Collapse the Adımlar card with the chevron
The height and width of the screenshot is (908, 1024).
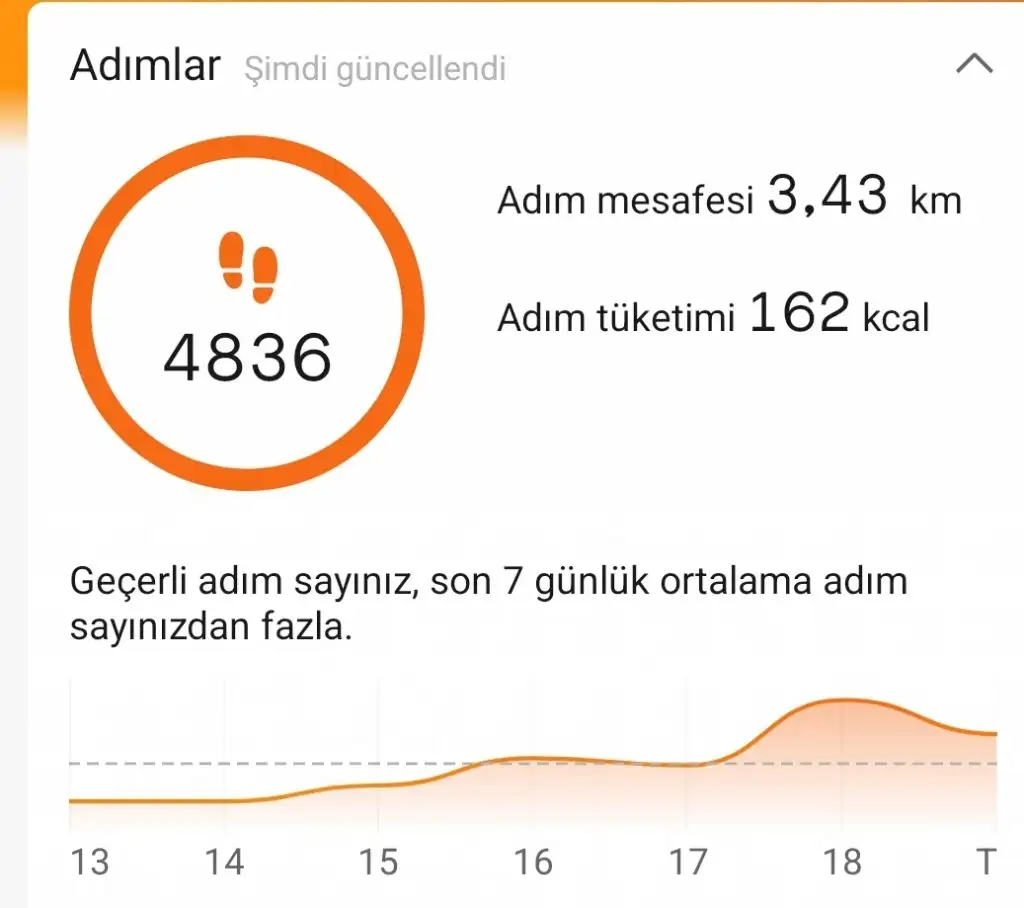[974, 66]
